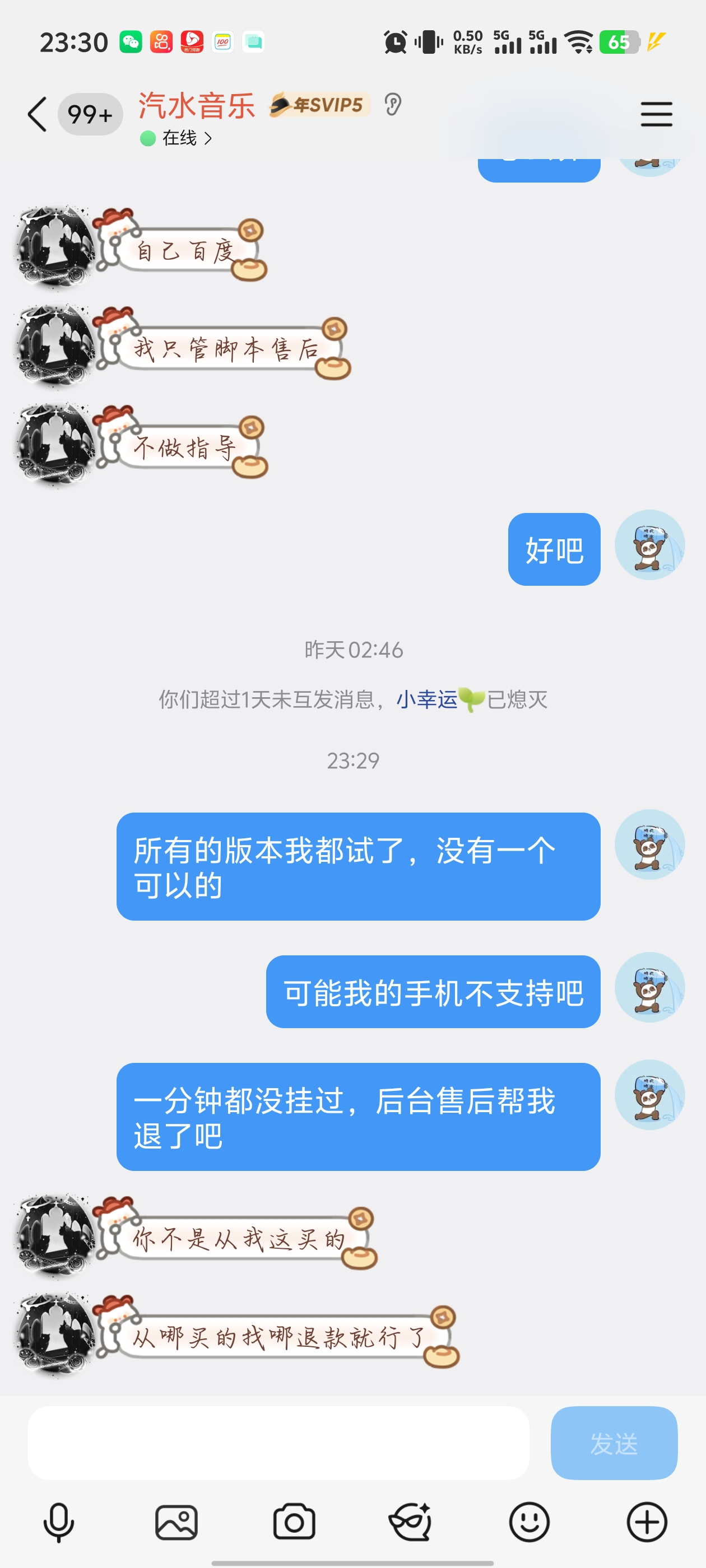Open the sticker mask icon panel
Viewport: 706px width, 1568px height.
point(411,1522)
